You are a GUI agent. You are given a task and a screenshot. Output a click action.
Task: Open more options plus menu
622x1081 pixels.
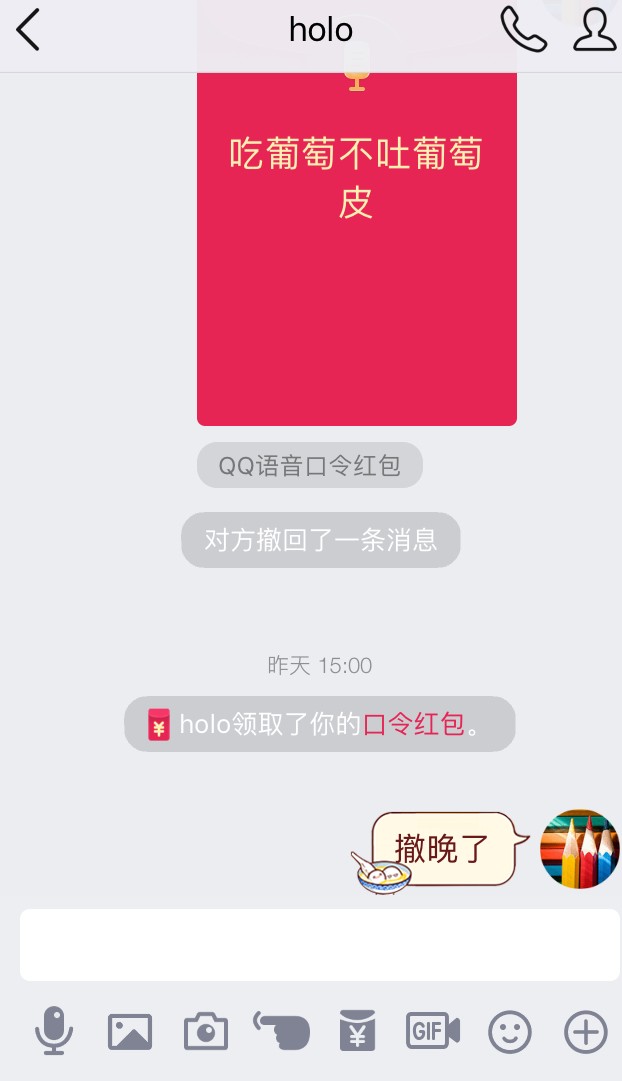click(x=586, y=1031)
